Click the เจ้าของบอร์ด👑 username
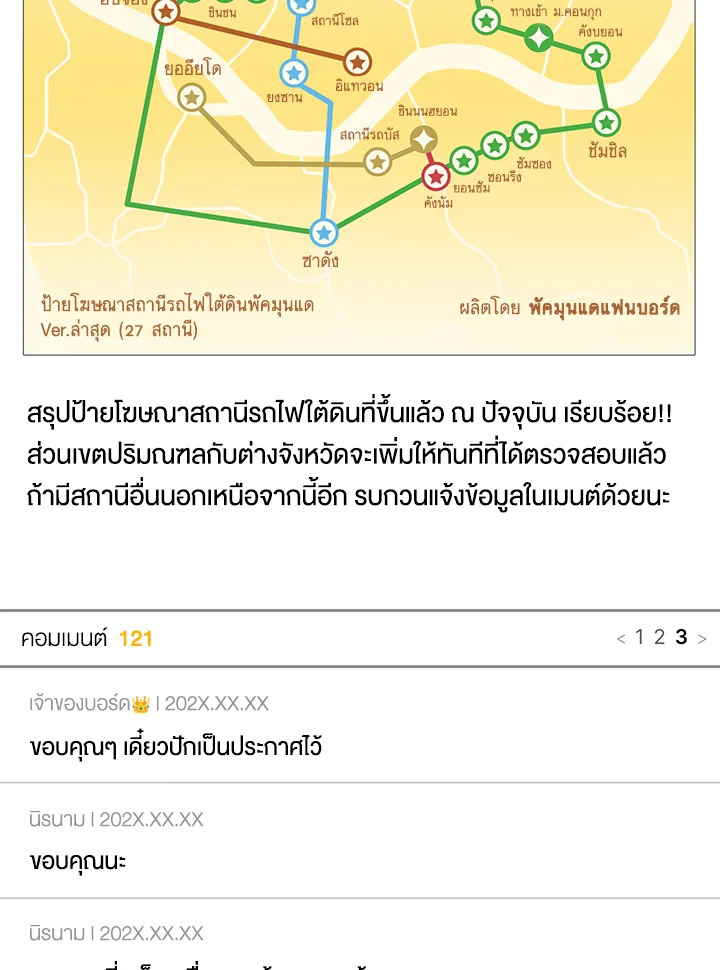 [x=85, y=705]
